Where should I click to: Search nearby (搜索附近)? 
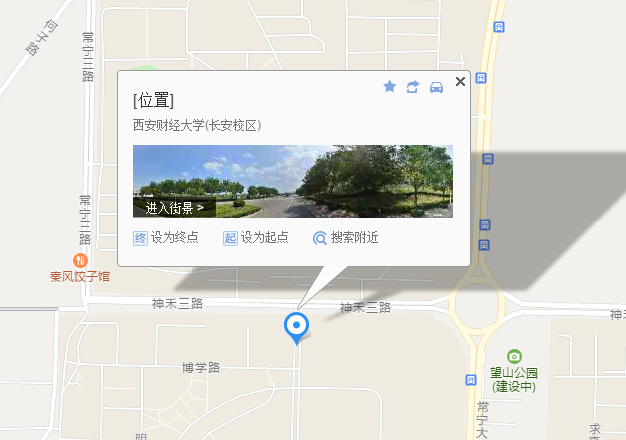click(346, 238)
